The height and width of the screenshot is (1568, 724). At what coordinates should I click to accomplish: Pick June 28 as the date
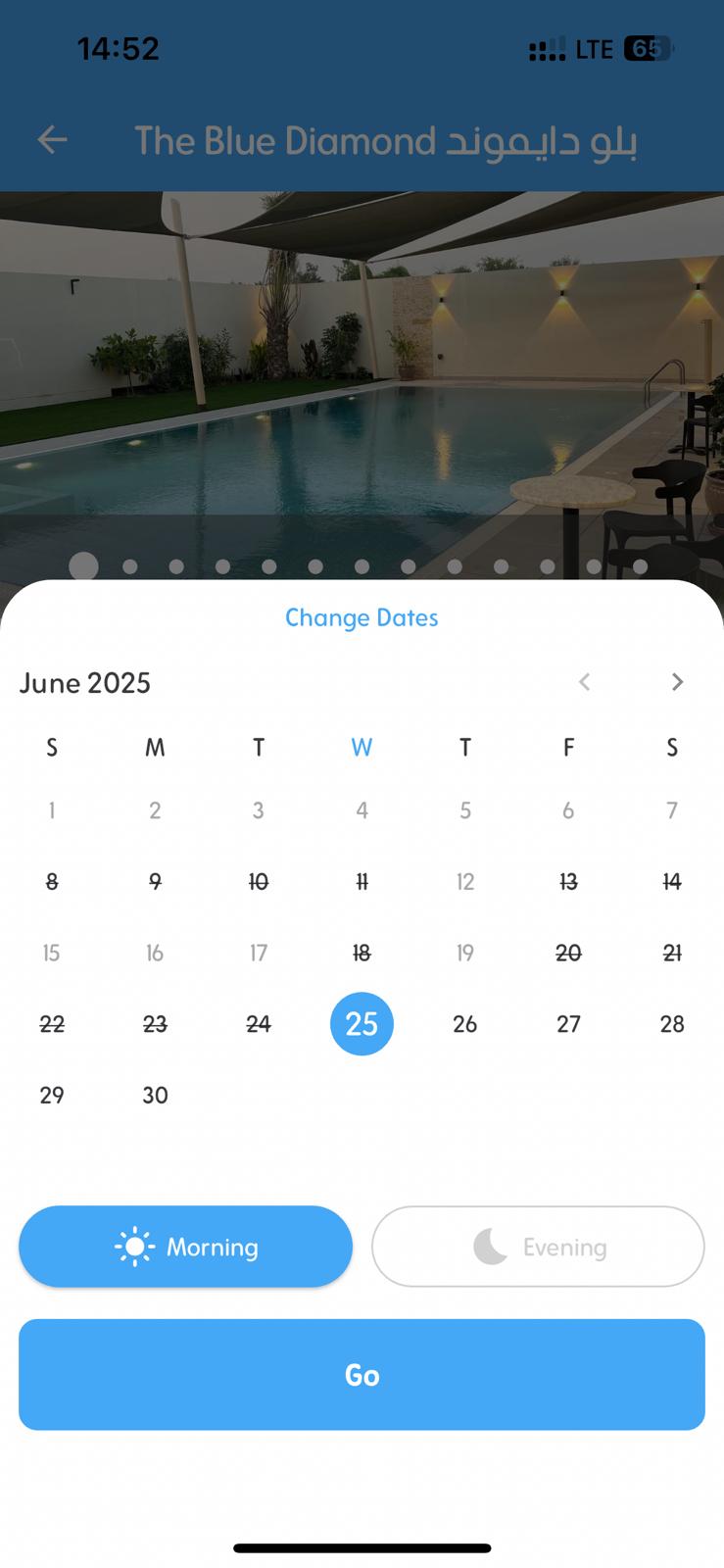coord(671,1024)
